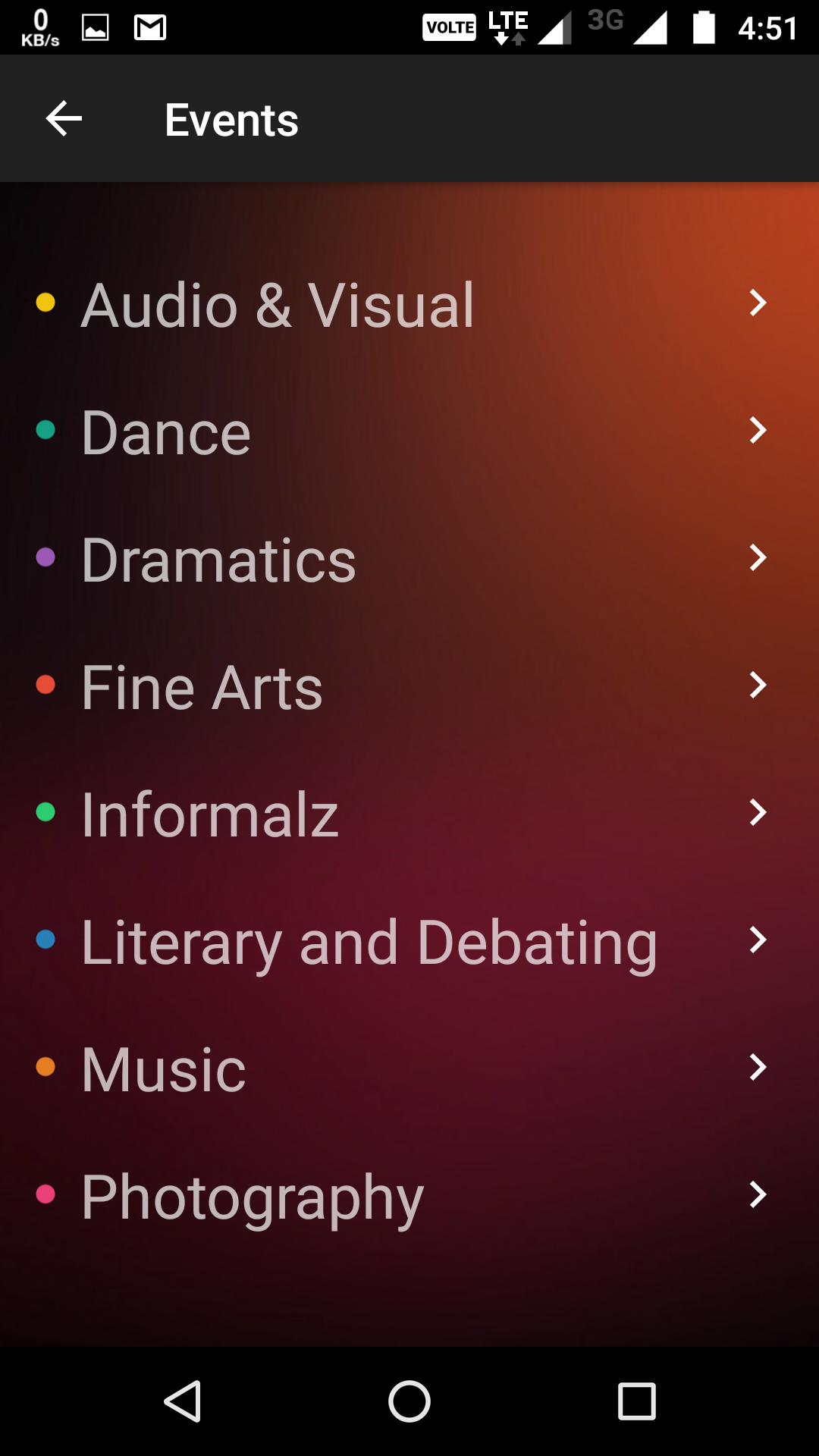819x1456 pixels.
Task: Go back using the app bar arrow
Action: click(x=64, y=119)
